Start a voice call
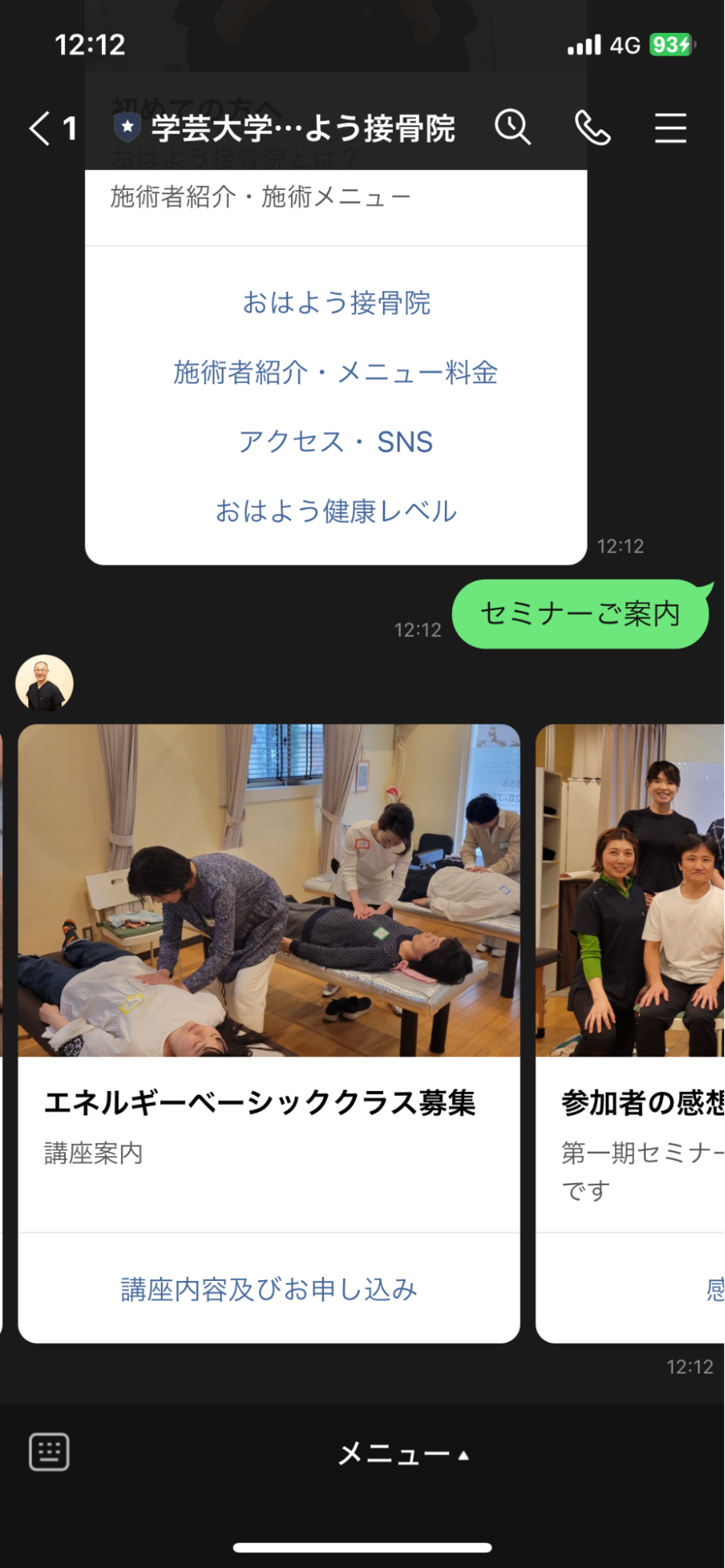Screen dimensions: 725x1568 click(x=592, y=128)
